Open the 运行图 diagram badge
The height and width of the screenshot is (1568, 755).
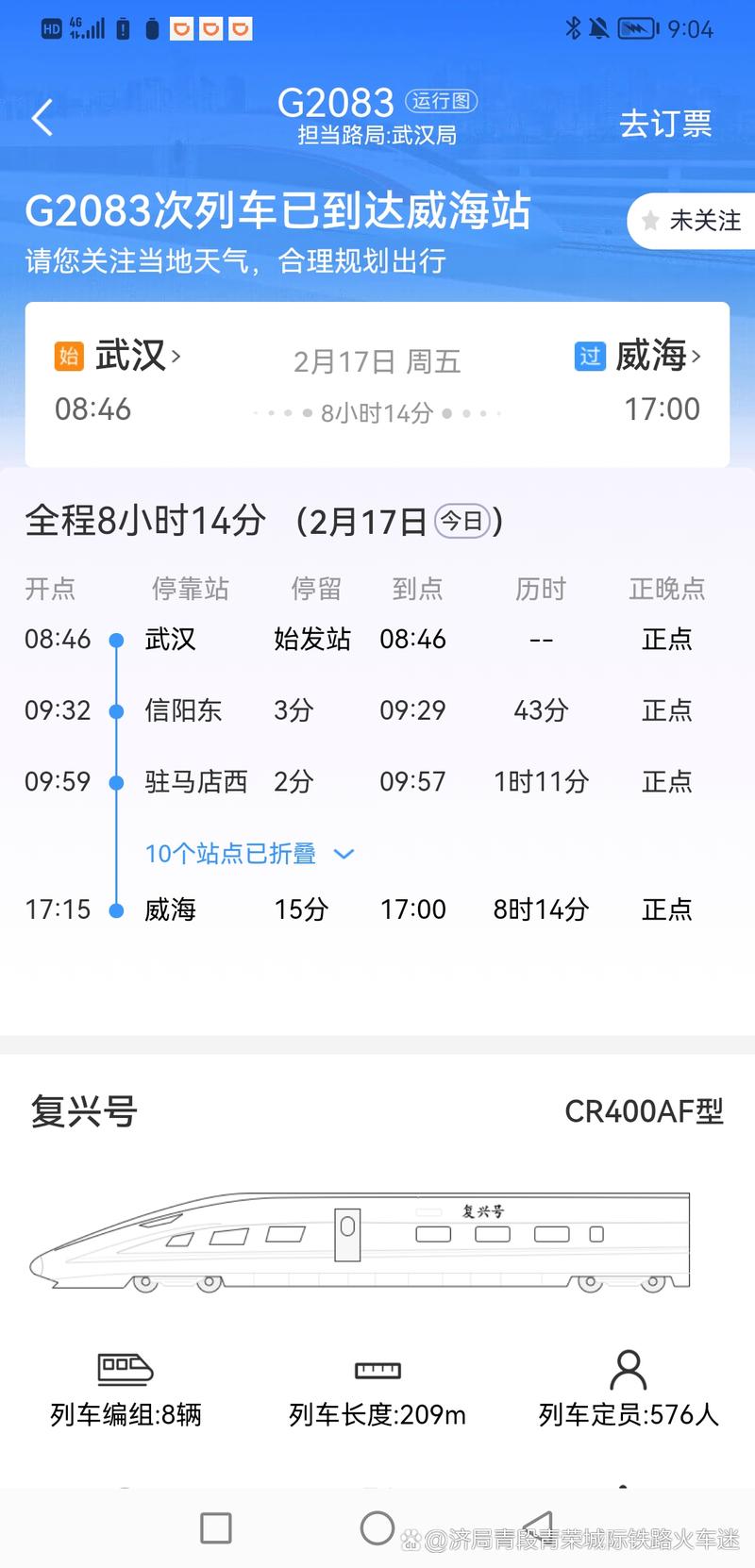pyautogui.click(x=440, y=100)
